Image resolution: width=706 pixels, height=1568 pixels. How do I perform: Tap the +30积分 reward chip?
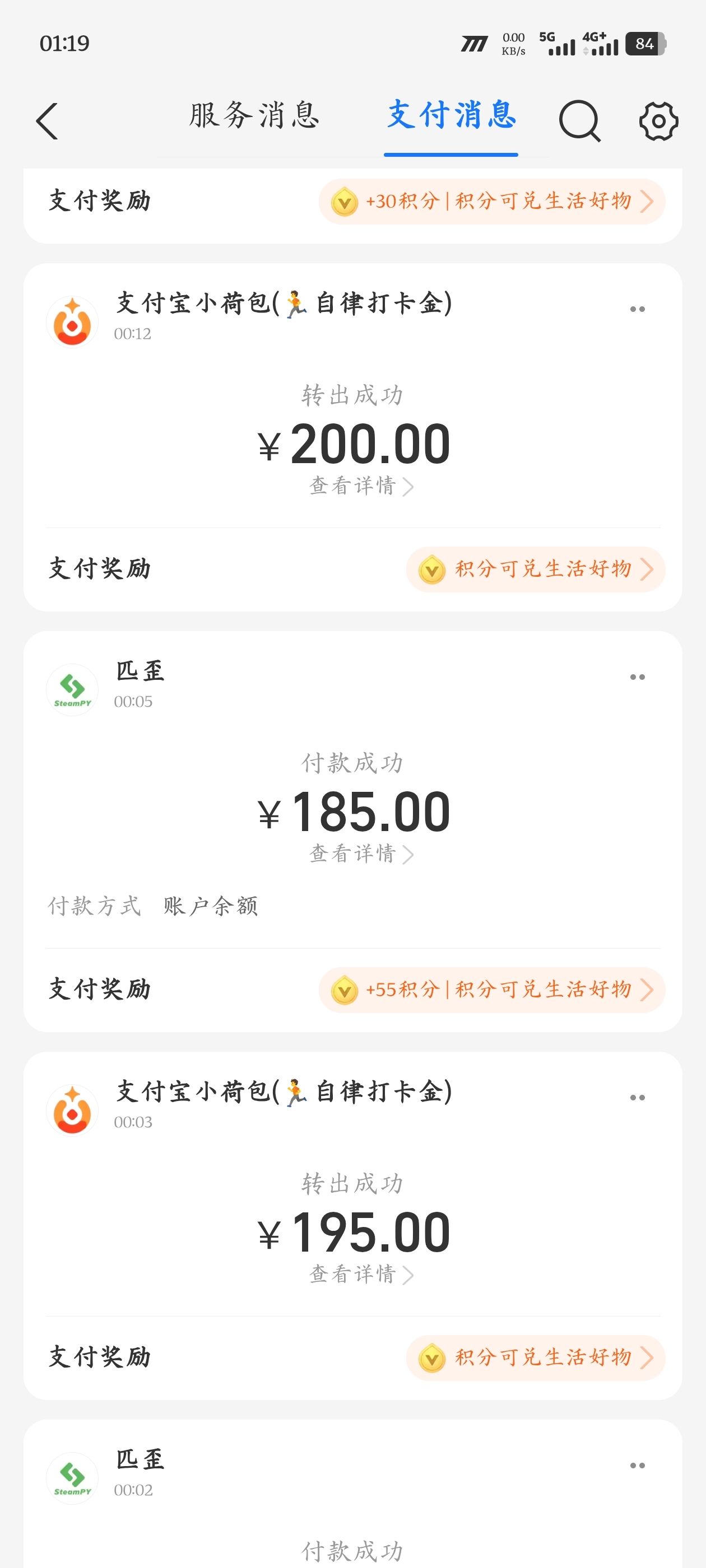(491, 202)
